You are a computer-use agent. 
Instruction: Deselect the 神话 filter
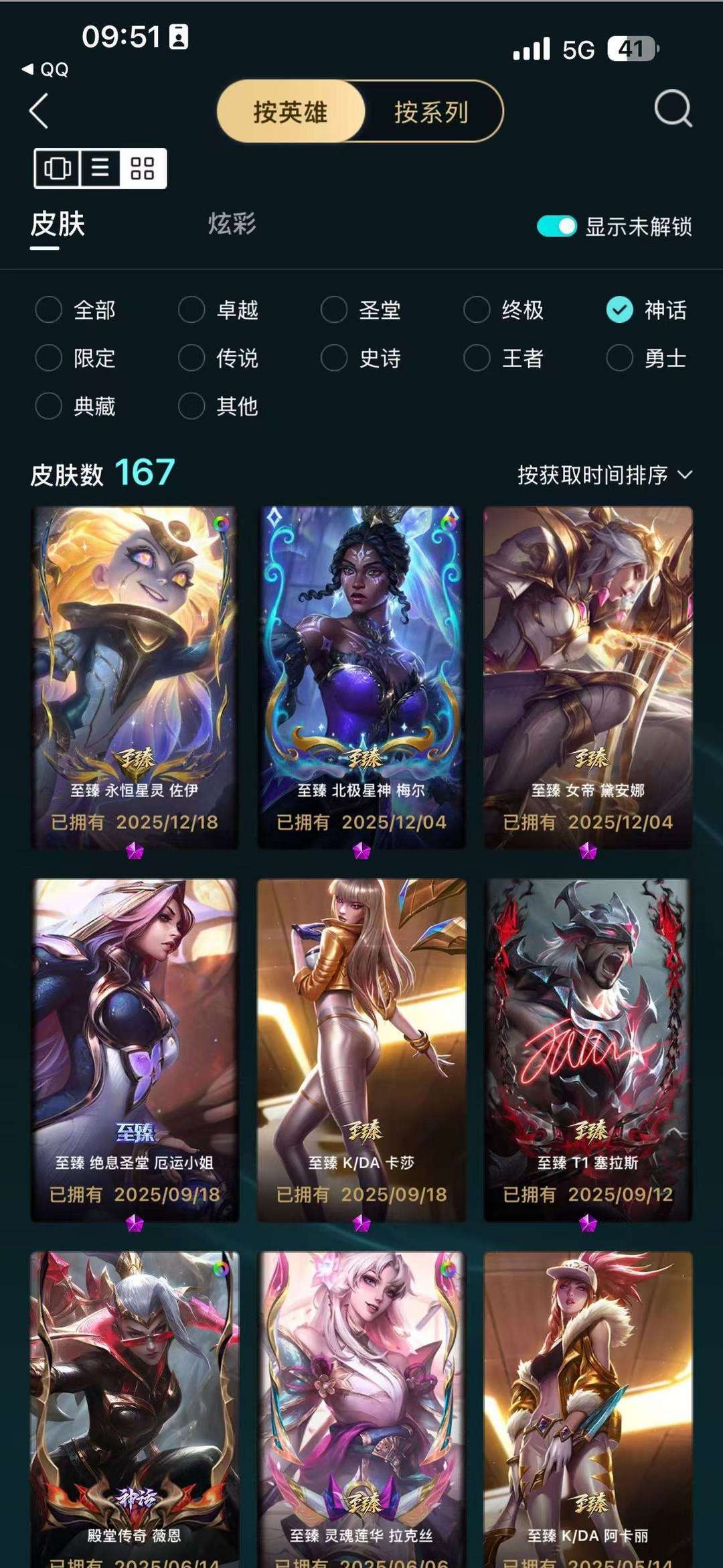[x=619, y=311]
